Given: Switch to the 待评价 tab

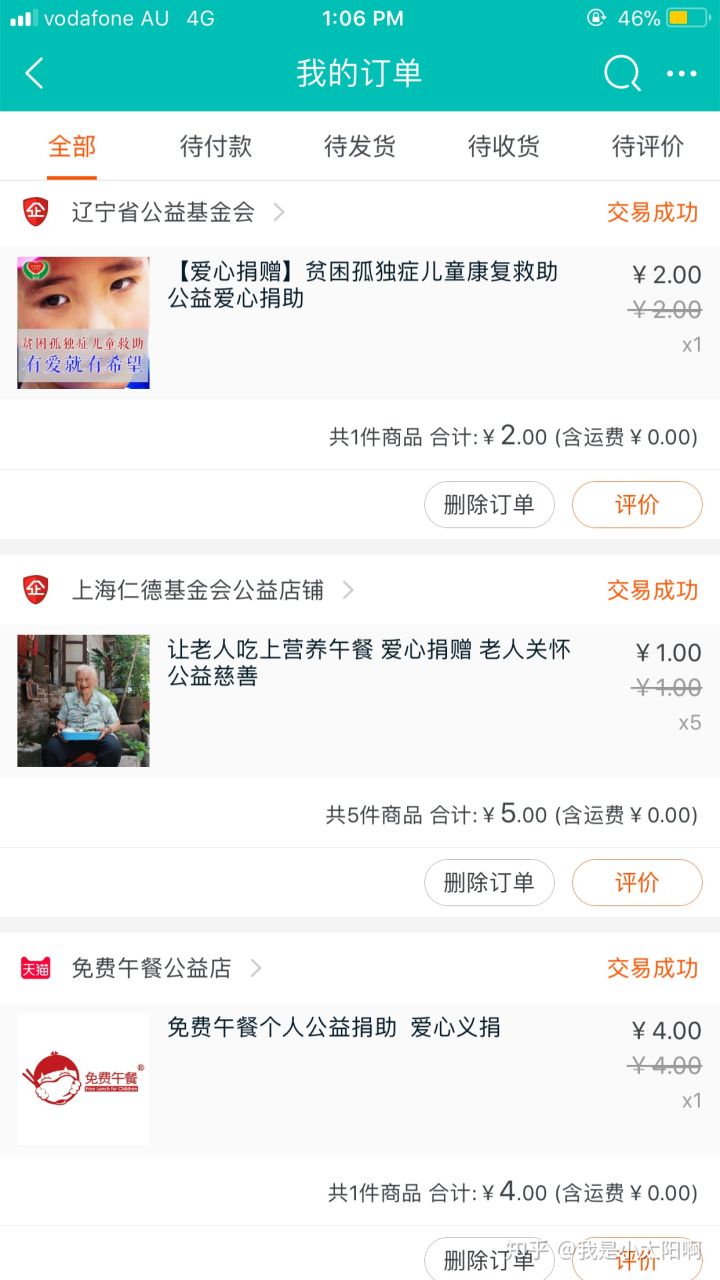Looking at the screenshot, I should tap(648, 147).
